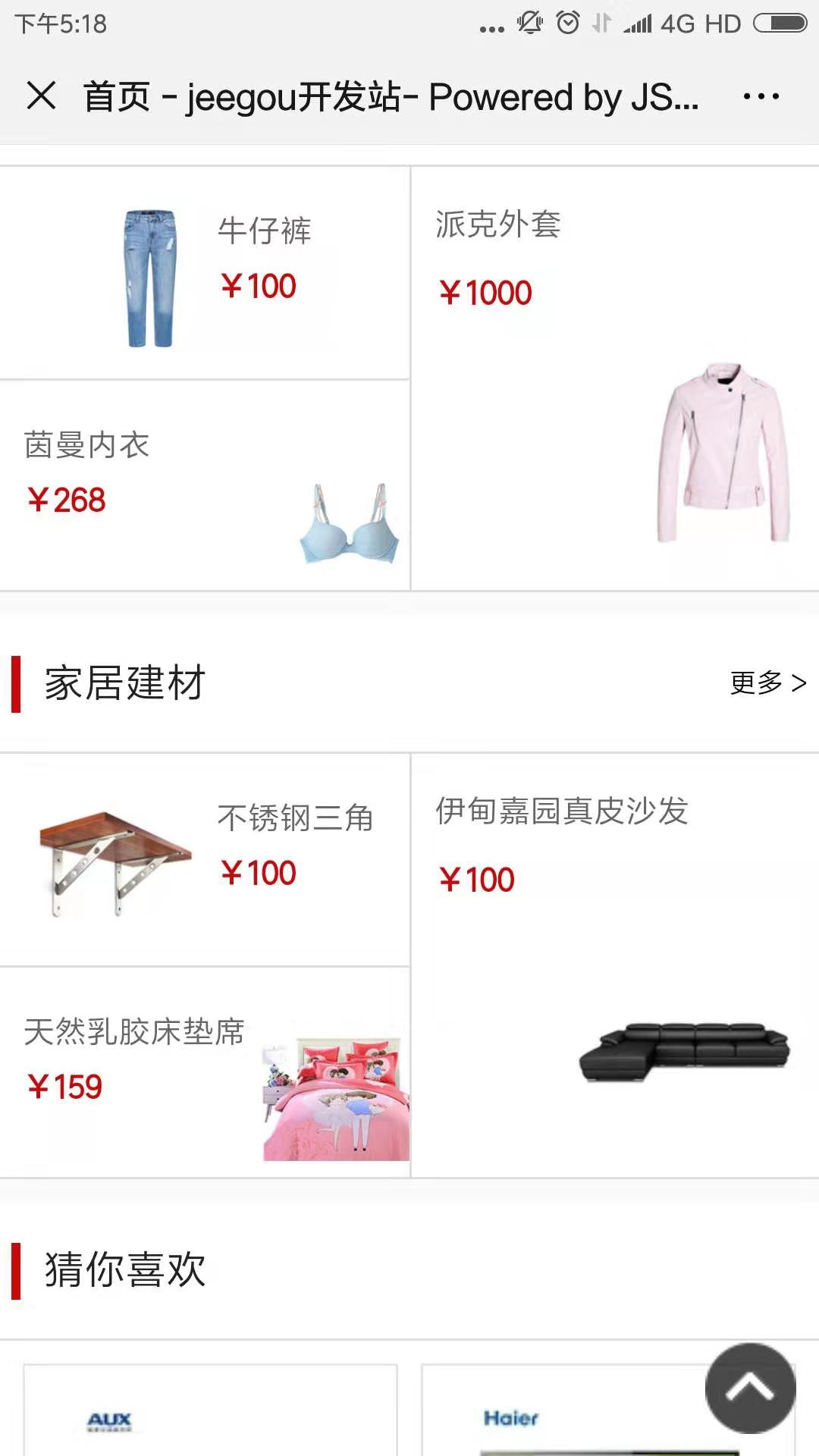This screenshot has height=1456, width=819.
Task: Close the jeegou web page
Action: click(x=41, y=96)
